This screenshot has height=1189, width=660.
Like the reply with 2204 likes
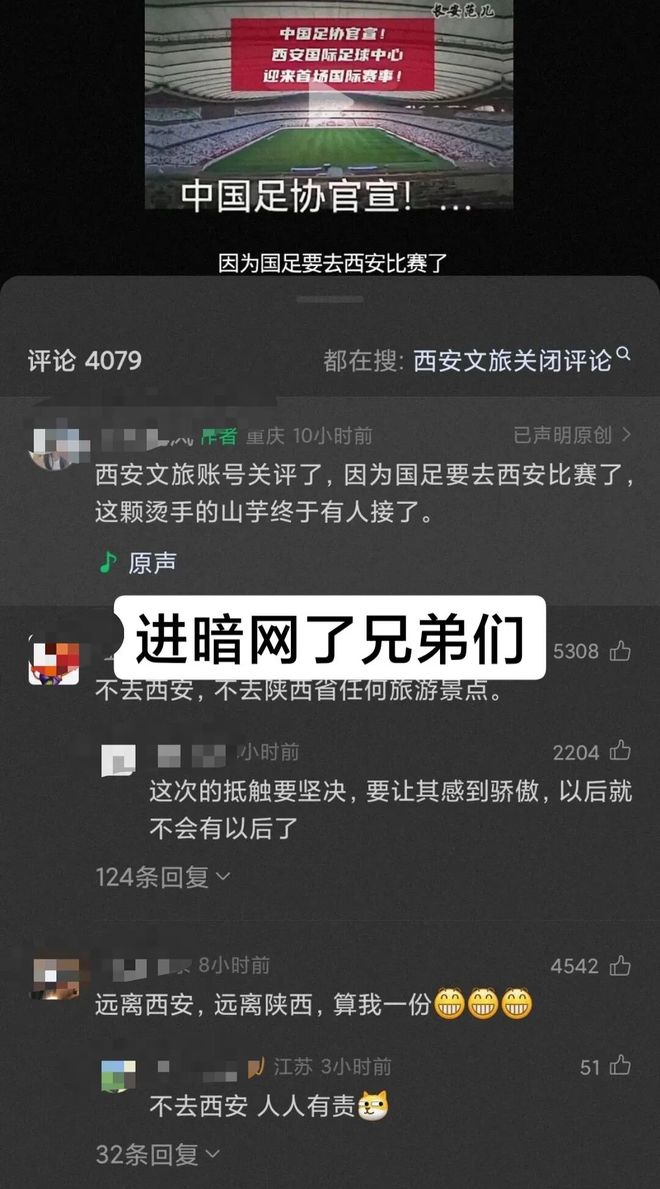tap(620, 751)
